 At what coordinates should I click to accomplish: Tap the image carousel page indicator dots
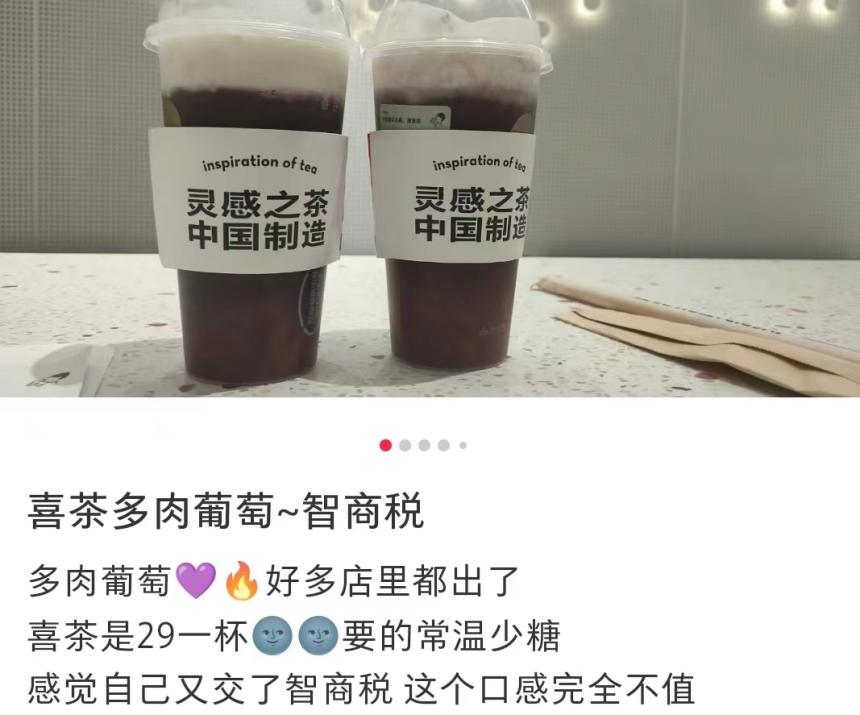(x=424, y=445)
